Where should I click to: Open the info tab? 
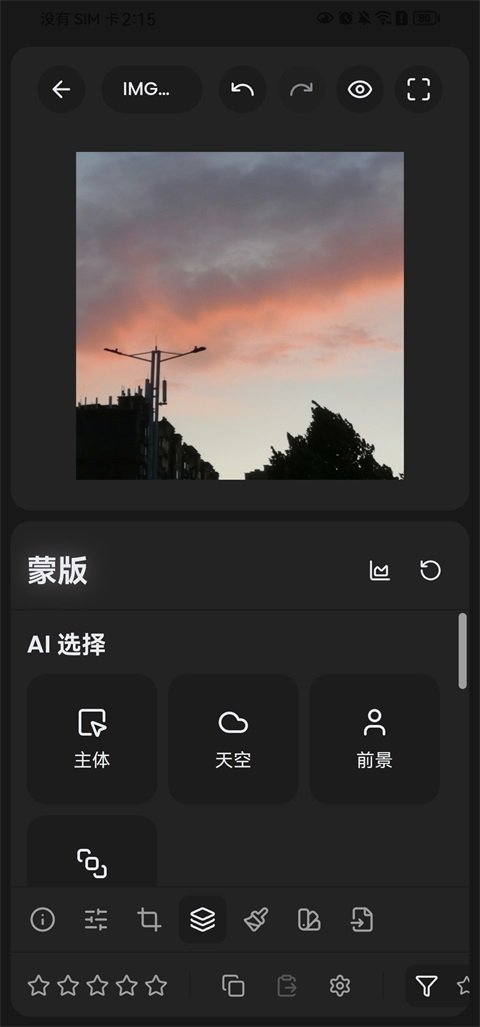(x=43, y=920)
